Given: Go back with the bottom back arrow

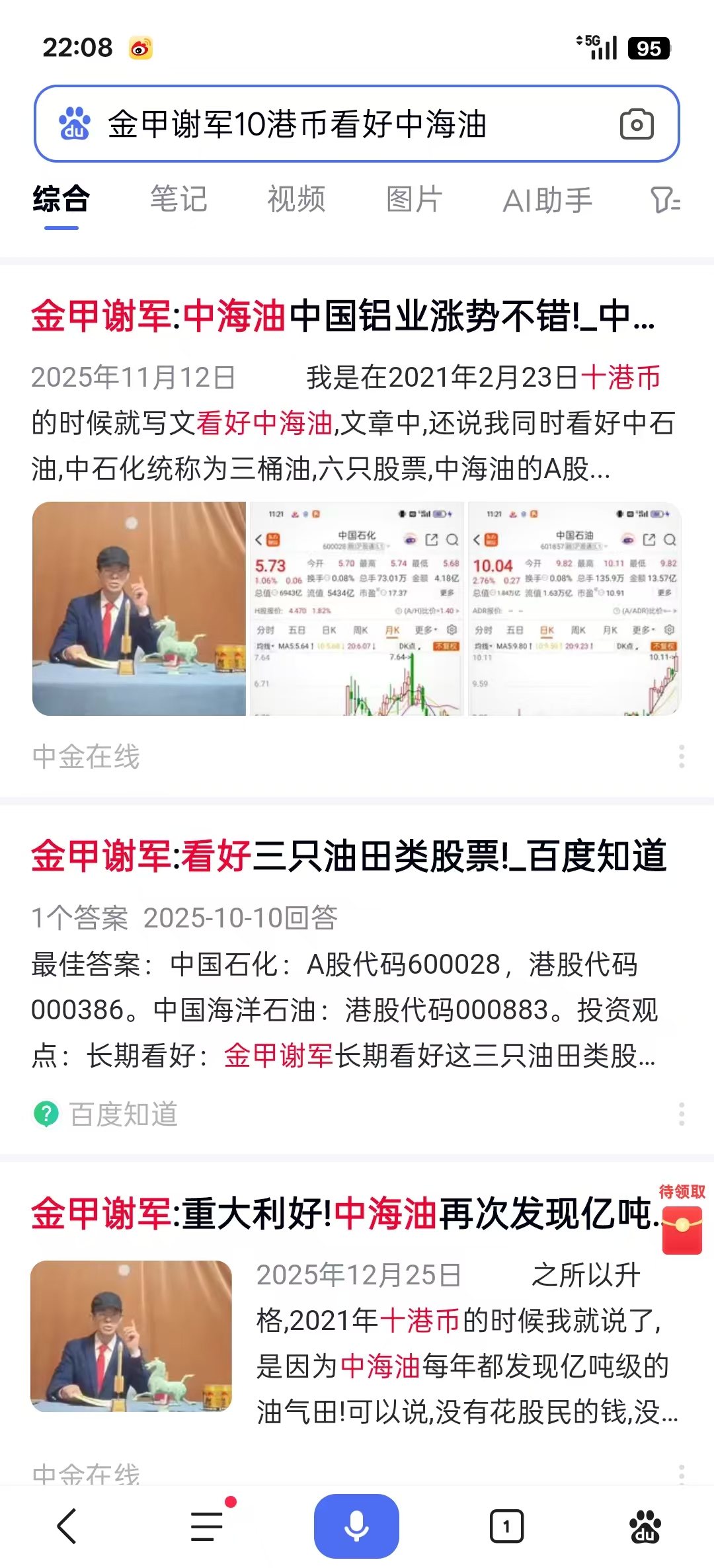Looking at the screenshot, I should click(x=67, y=1526).
